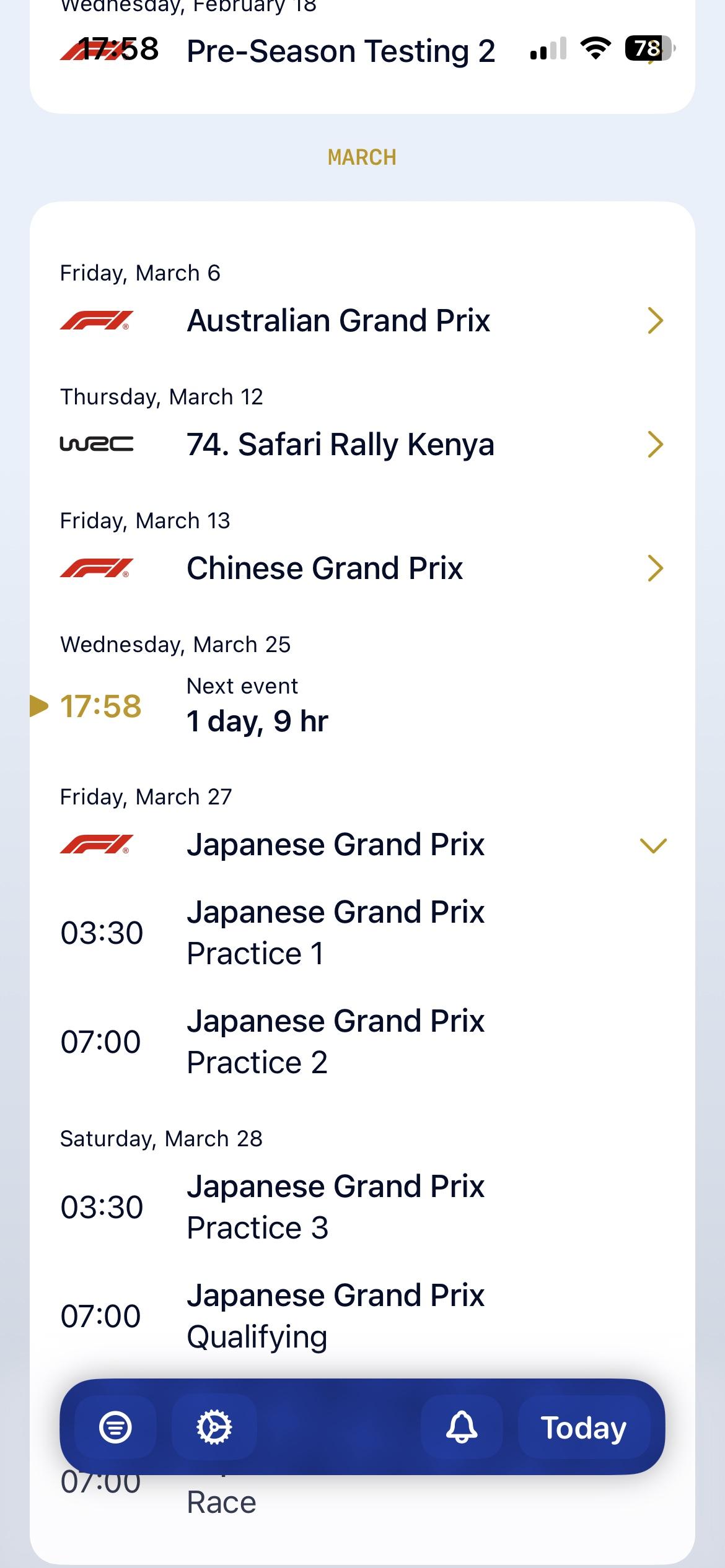Open settings gear in bottom toolbar
Viewport: 725px width, 1568px height.
[x=214, y=1427]
